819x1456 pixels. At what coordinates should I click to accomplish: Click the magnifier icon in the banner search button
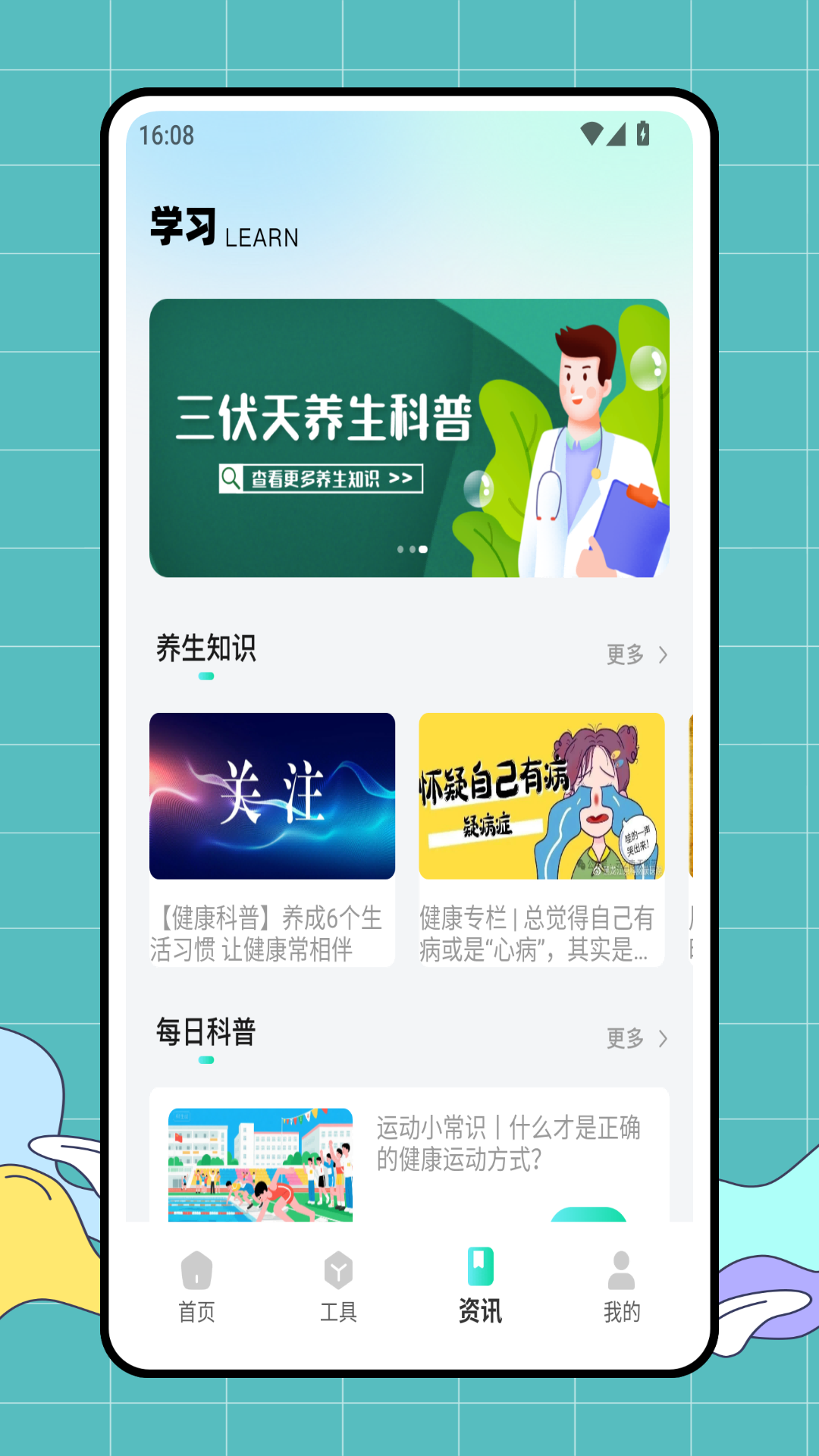(x=231, y=476)
